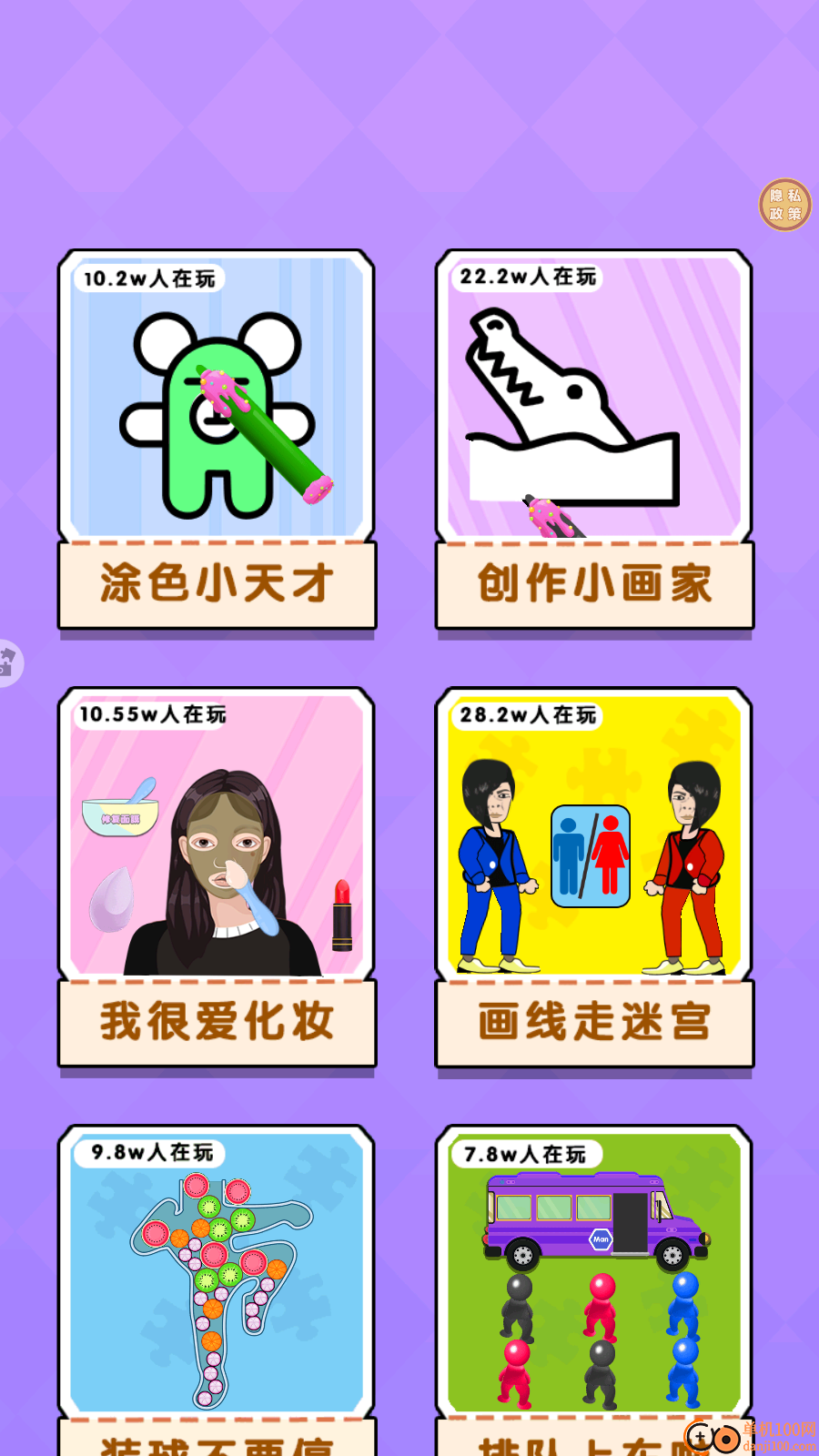Tap the green monster coloring icon
The width and height of the screenshot is (819, 1456).
pos(217,400)
